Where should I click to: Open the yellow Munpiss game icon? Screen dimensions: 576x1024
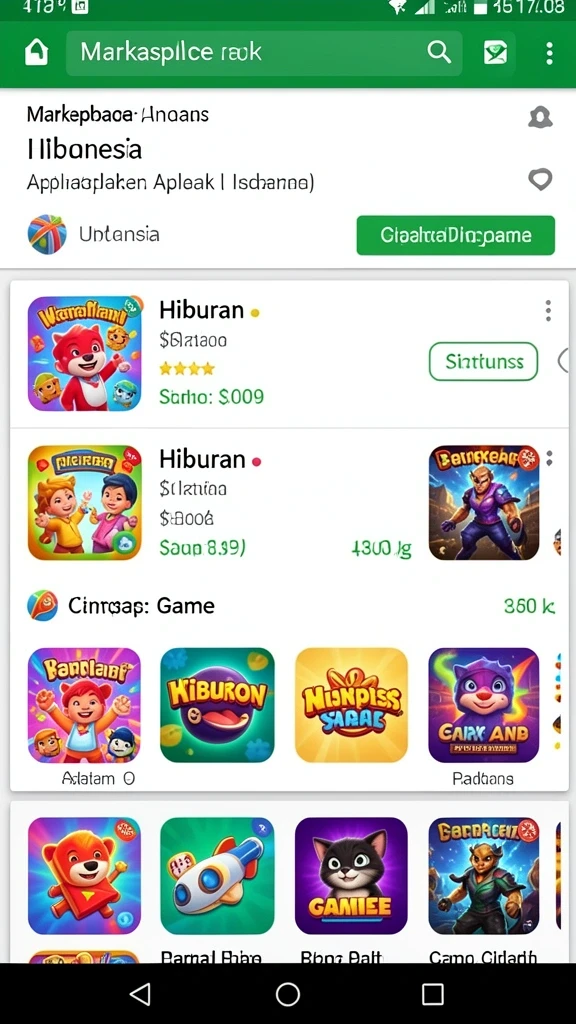click(x=351, y=705)
